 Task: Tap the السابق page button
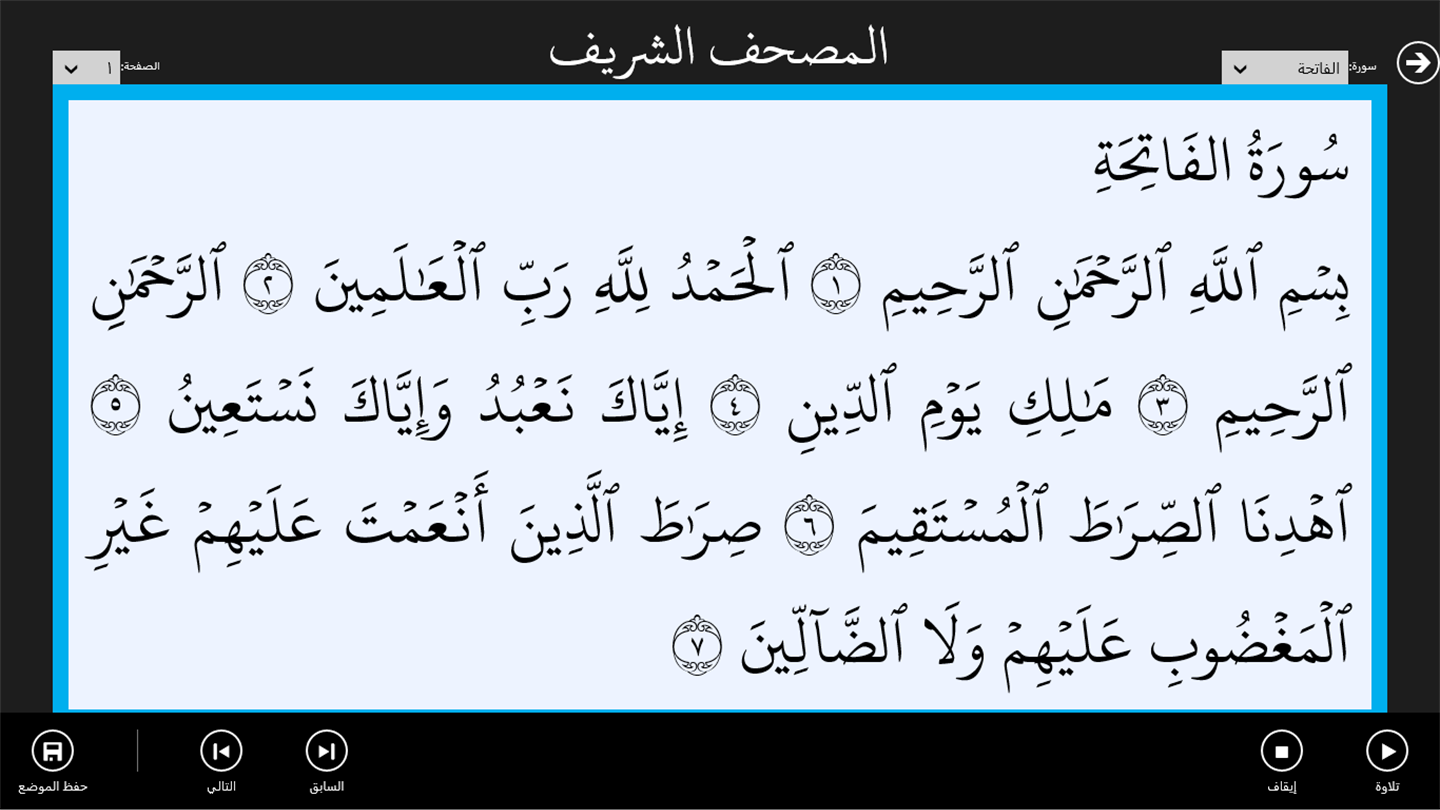click(x=326, y=751)
